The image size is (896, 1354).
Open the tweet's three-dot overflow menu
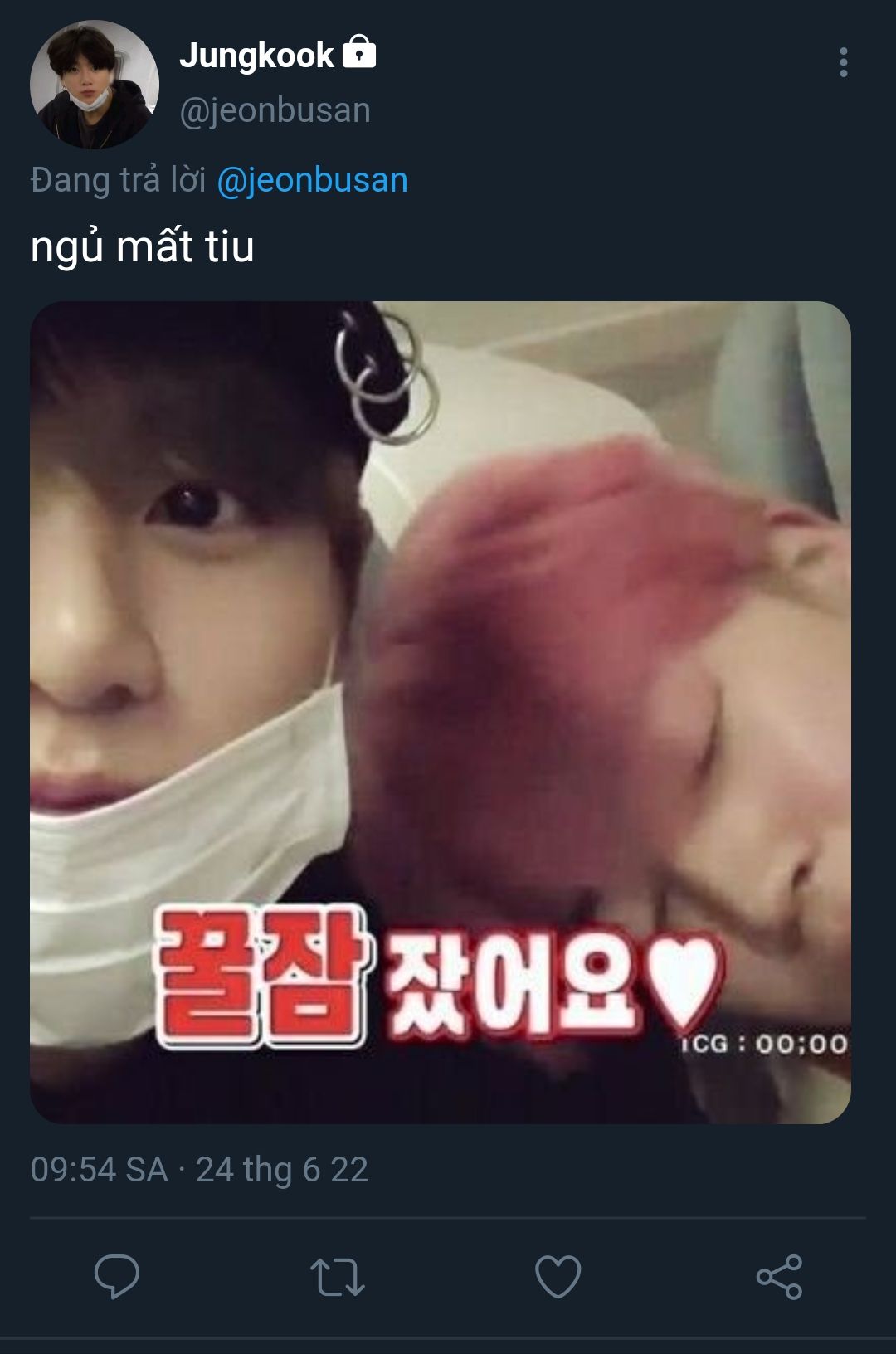coord(843,62)
